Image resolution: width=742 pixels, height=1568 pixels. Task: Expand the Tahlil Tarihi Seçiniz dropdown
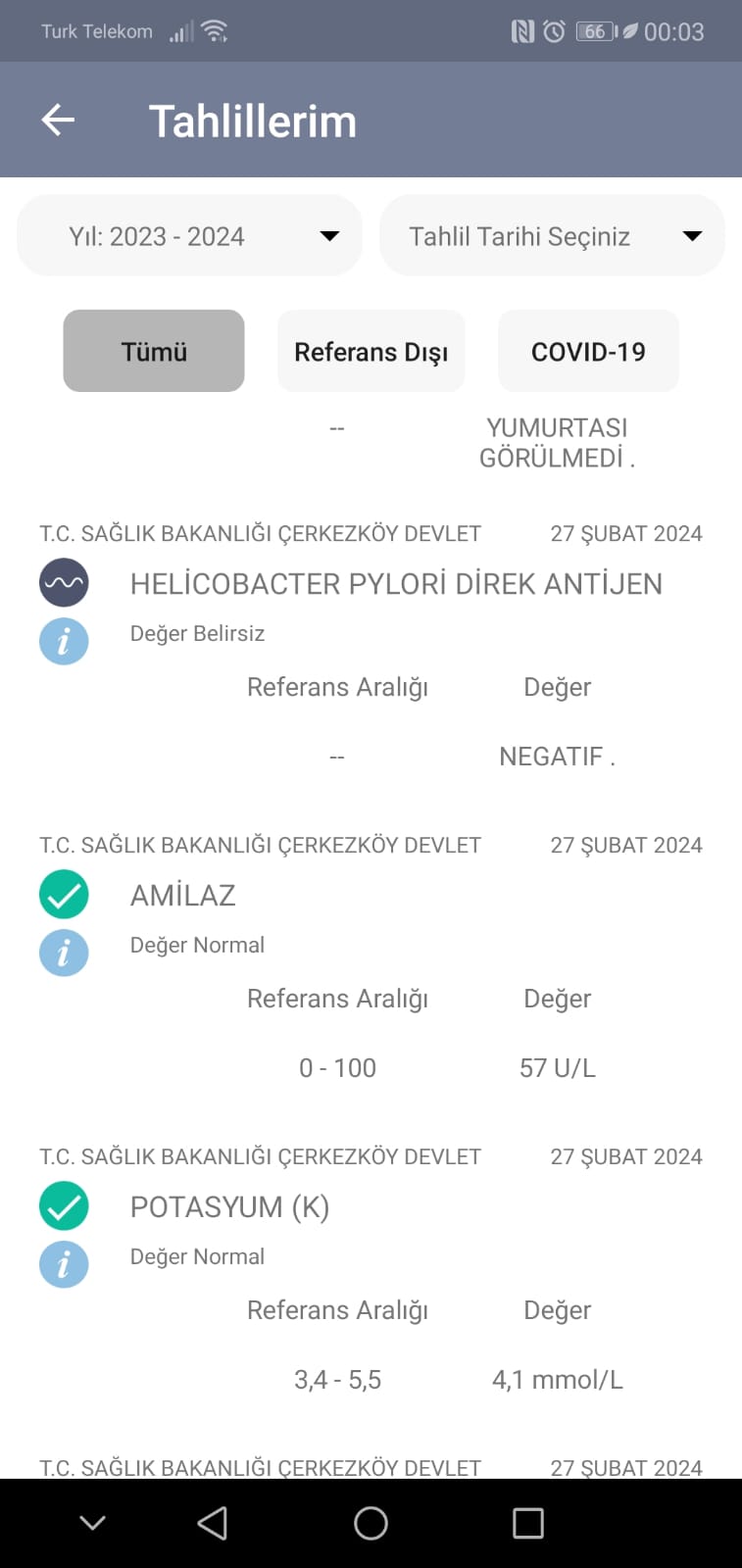point(552,235)
